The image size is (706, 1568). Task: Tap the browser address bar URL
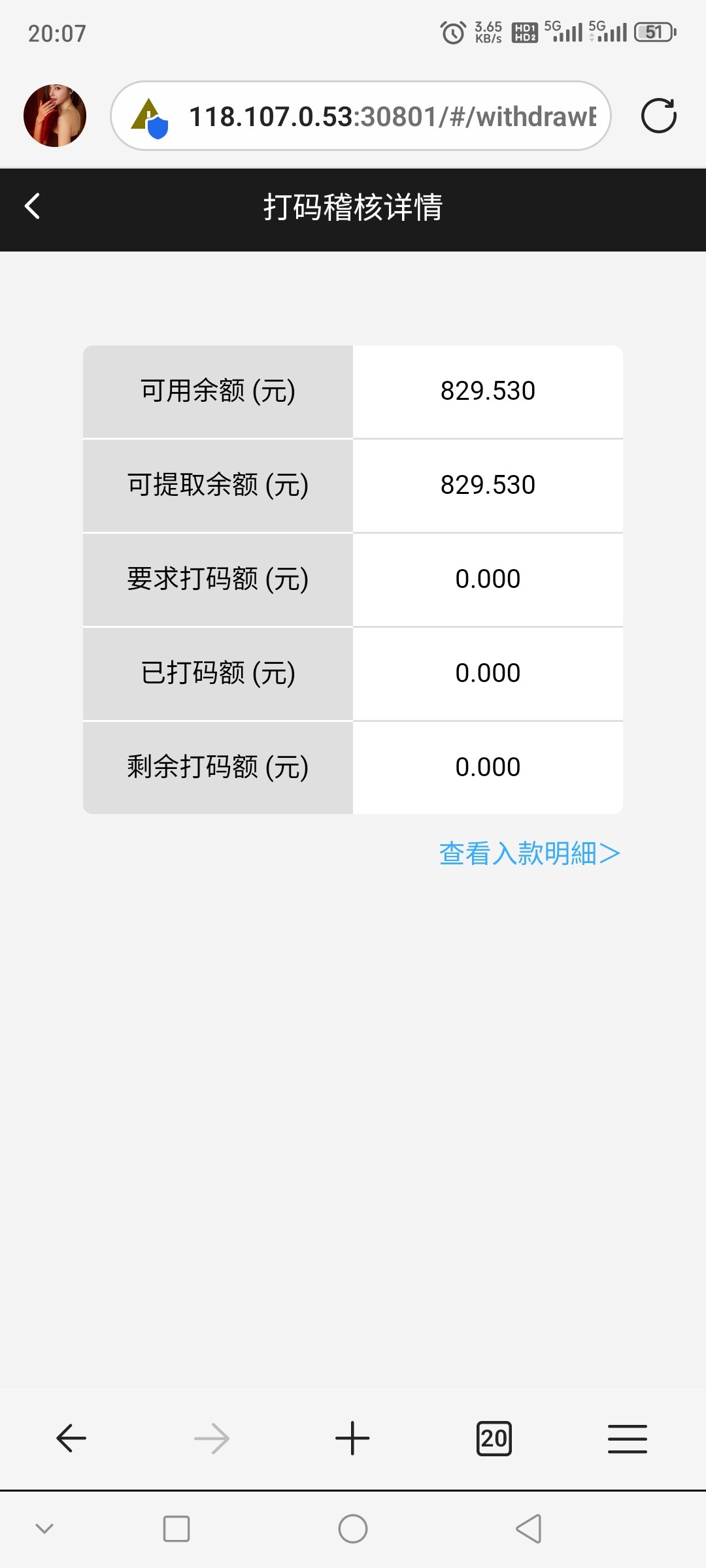click(x=392, y=117)
